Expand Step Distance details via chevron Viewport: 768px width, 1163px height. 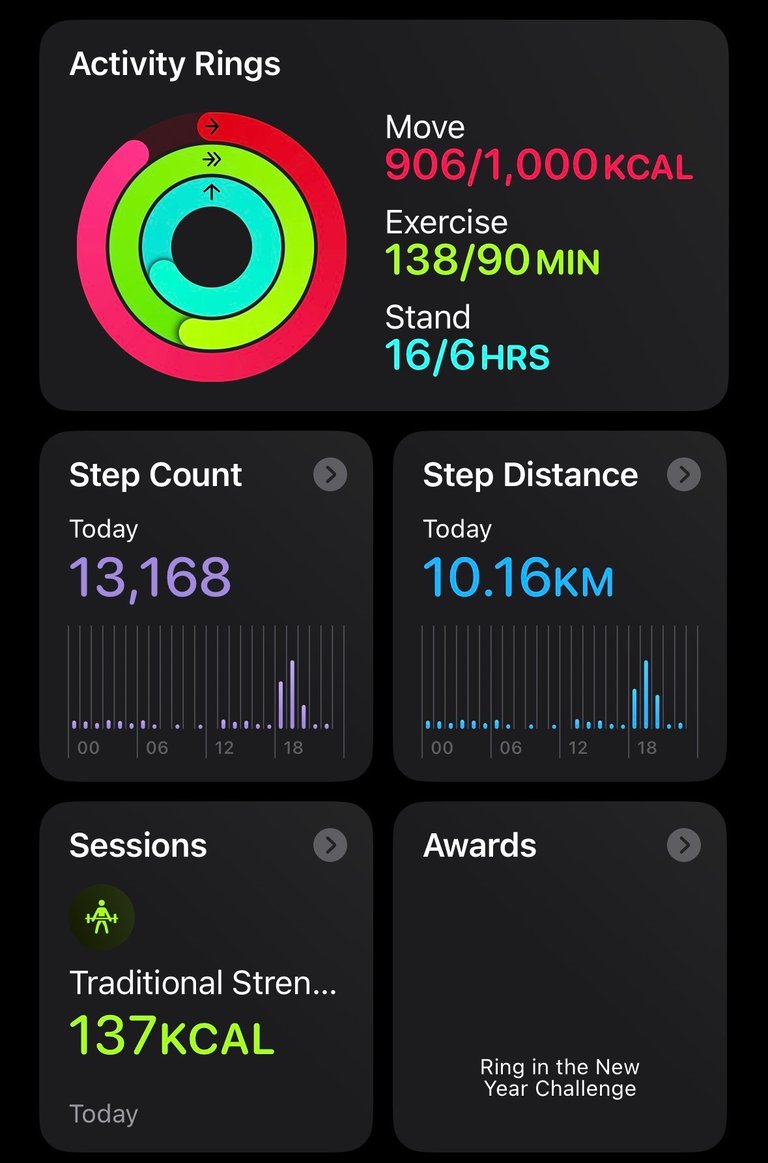[x=684, y=475]
